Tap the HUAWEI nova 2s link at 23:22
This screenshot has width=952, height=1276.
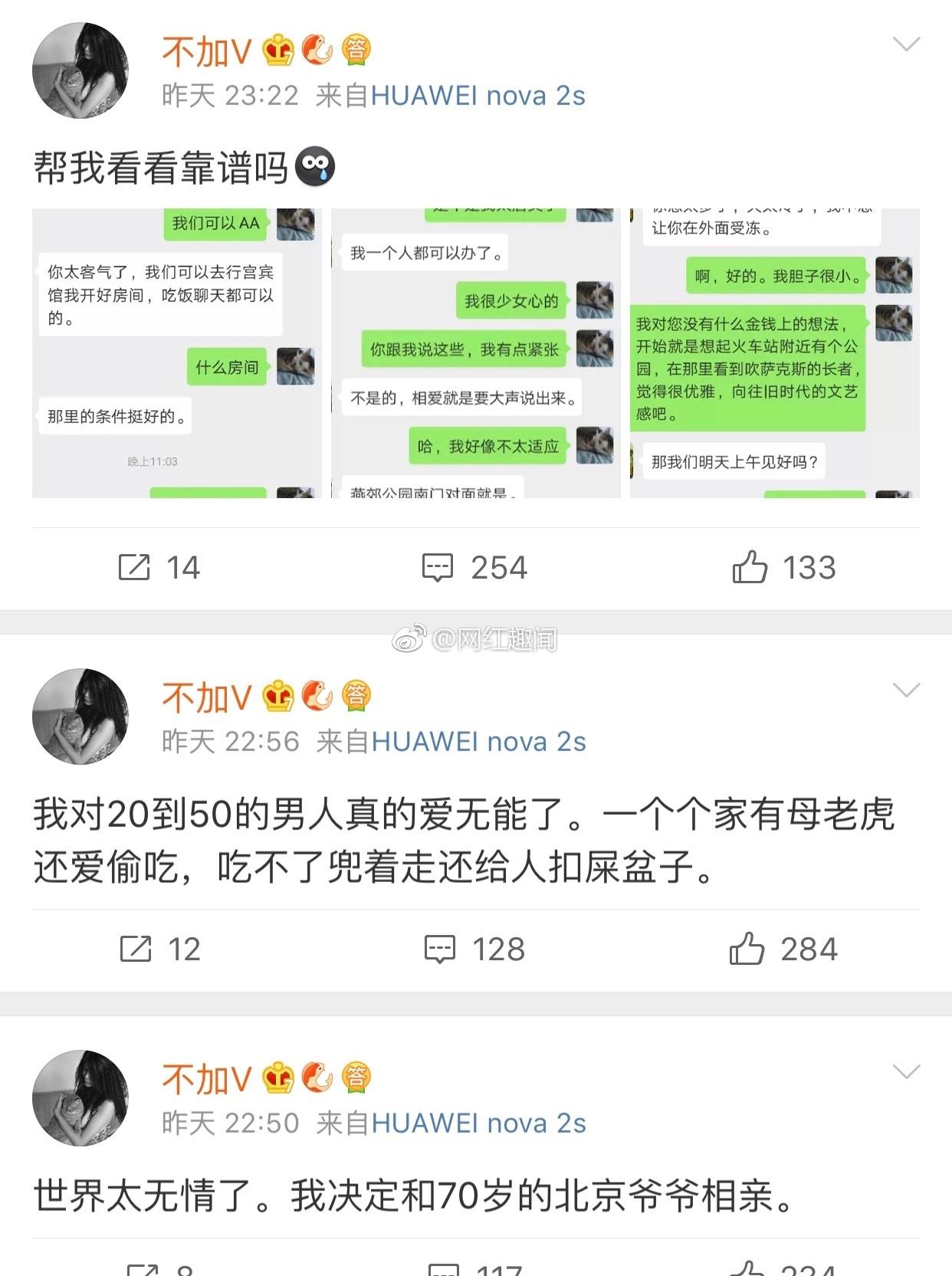point(478,96)
